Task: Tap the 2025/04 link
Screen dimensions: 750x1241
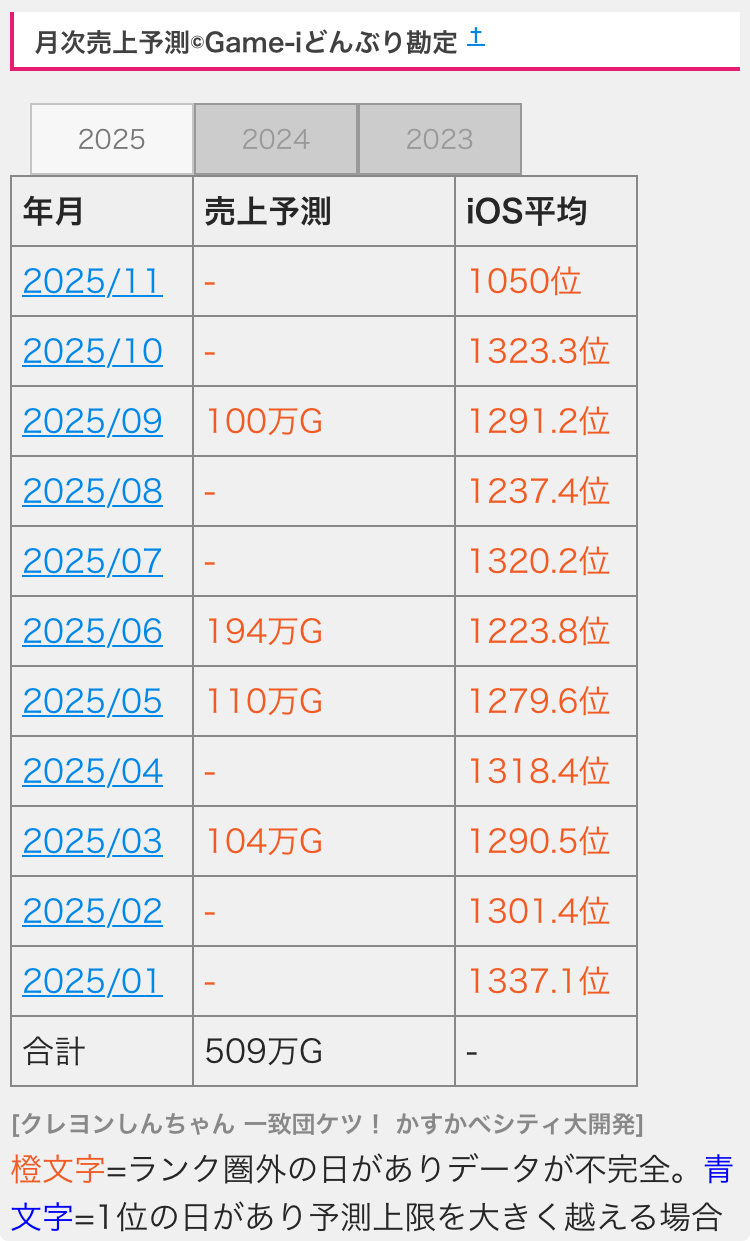Action: [x=92, y=772]
